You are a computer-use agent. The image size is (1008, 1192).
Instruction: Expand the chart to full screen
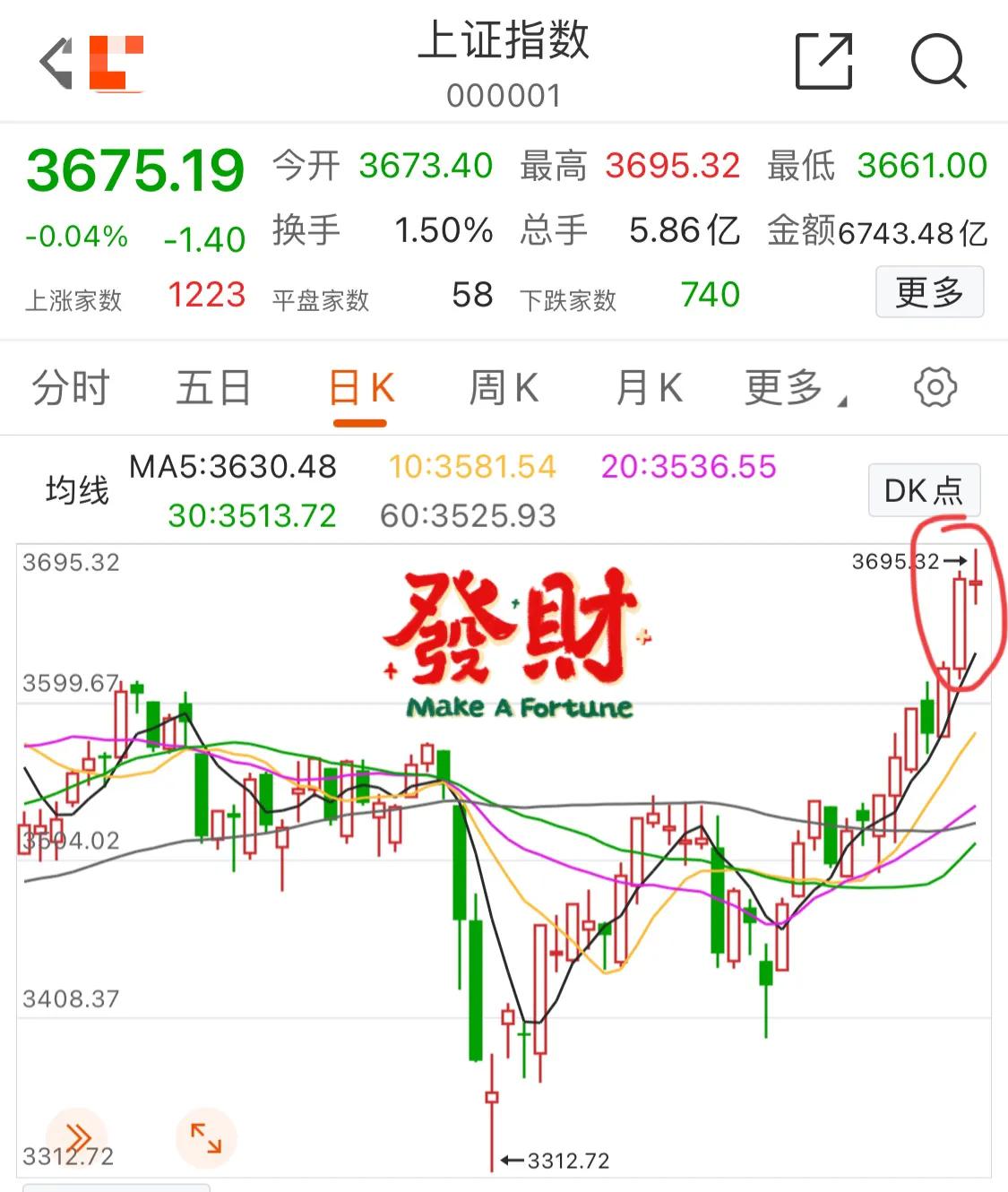pyautogui.click(x=206, y=1138)
